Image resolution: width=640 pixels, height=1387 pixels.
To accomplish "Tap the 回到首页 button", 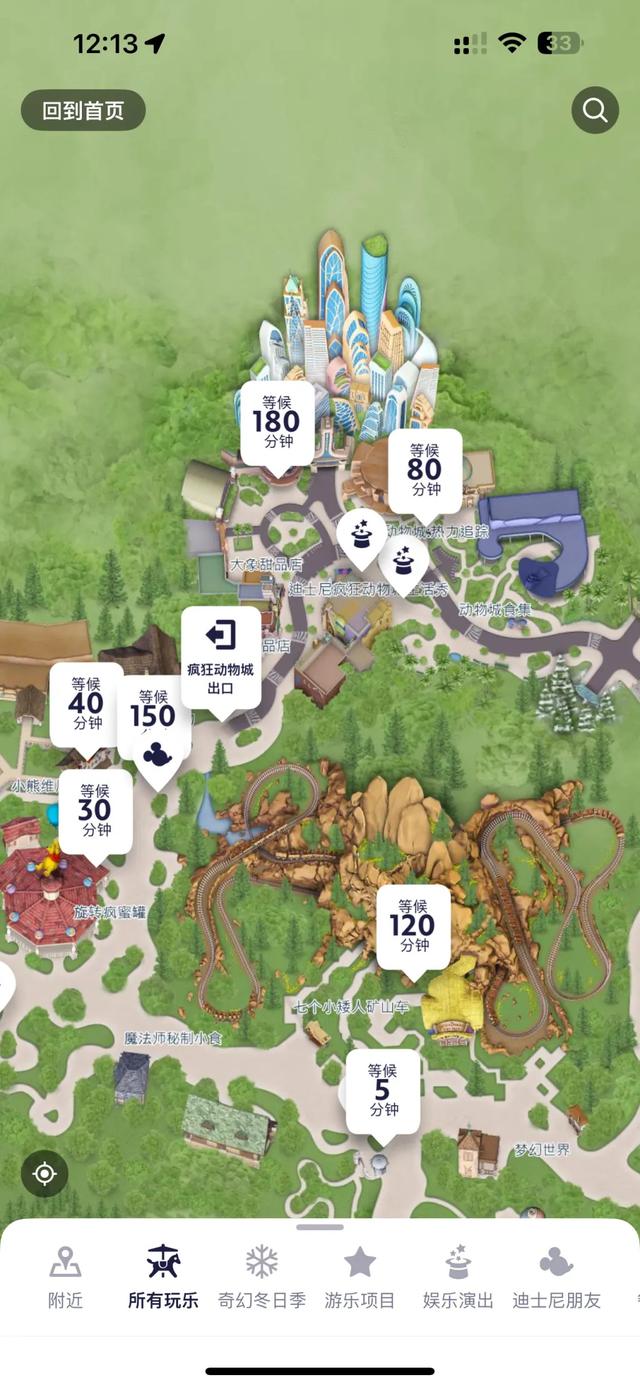I will (83, 110).
